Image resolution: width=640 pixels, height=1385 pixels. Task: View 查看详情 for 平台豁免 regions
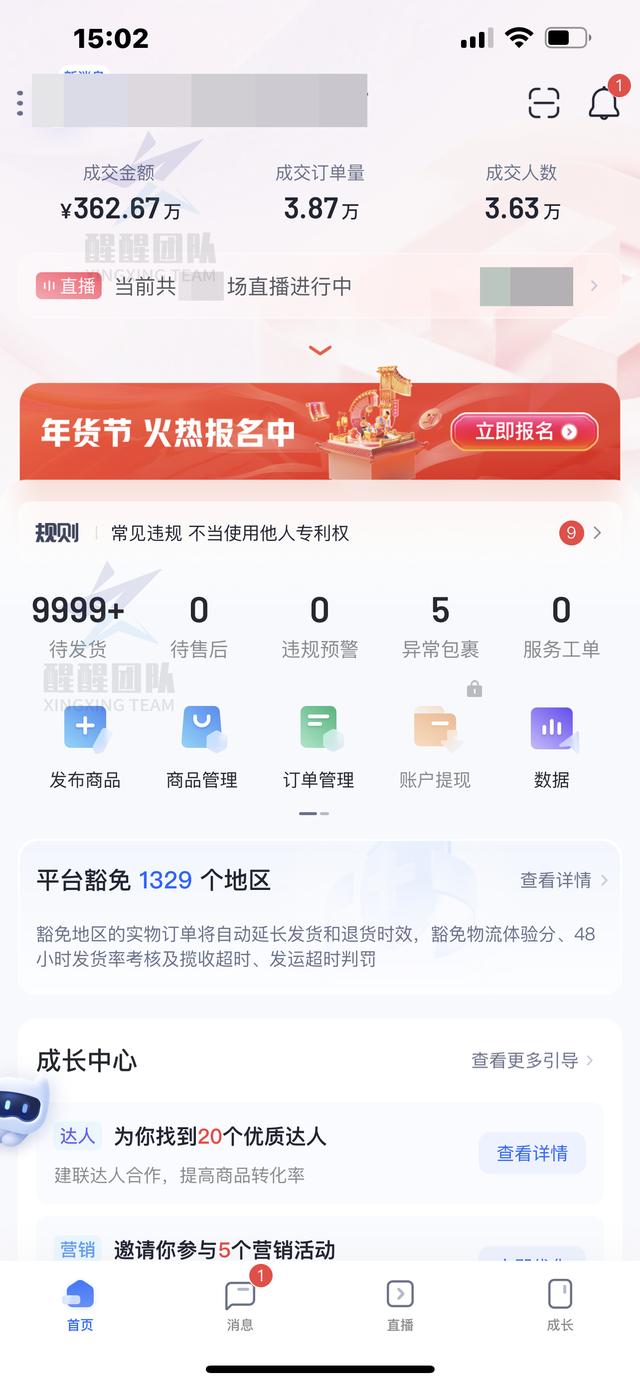(x=564, y=880)
